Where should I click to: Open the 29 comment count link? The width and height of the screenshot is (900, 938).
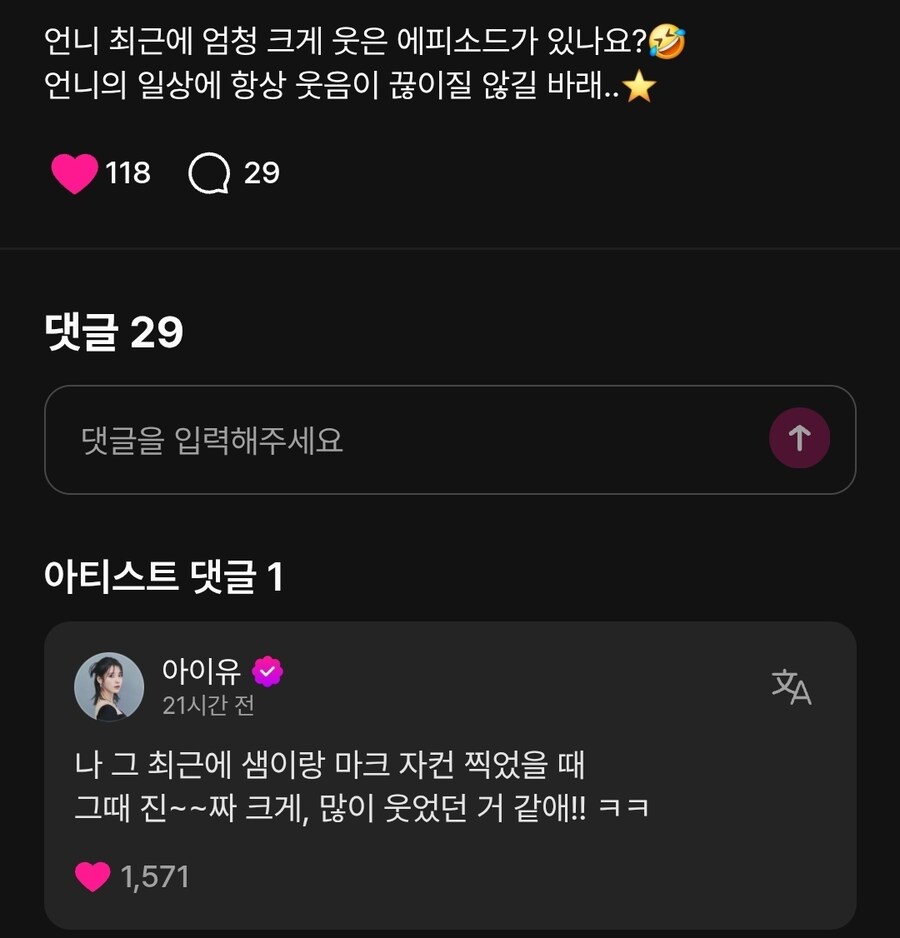click(x=261, y=172)
